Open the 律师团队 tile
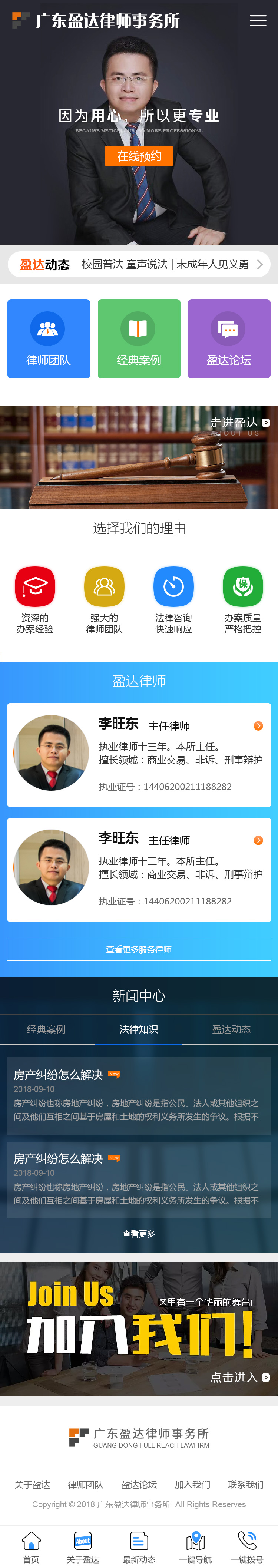Viewport: 278px width, 1568px height. pyautogui.click(x=49, y=339)
